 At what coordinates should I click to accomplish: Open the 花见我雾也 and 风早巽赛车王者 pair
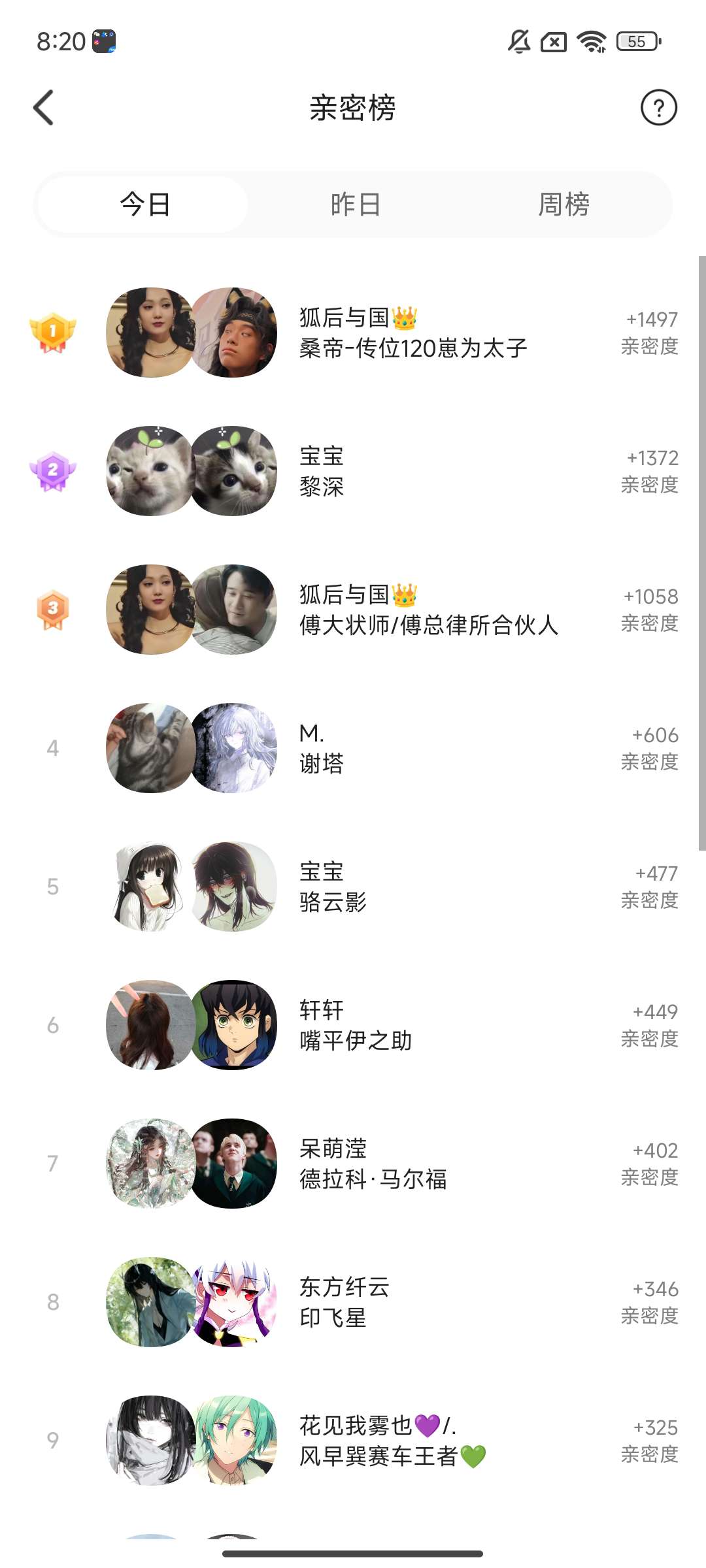tap(392, 1441)
